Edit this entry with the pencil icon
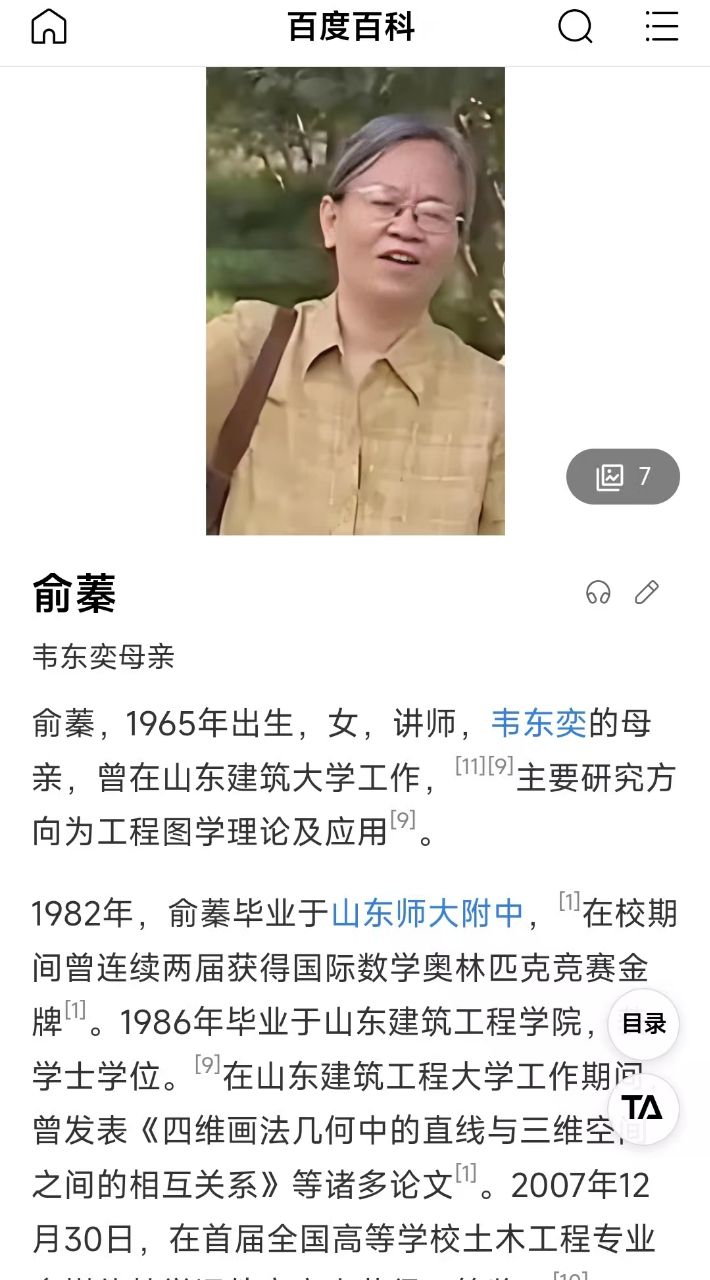This screenshot has height=1280, width=710. [647, 592]
